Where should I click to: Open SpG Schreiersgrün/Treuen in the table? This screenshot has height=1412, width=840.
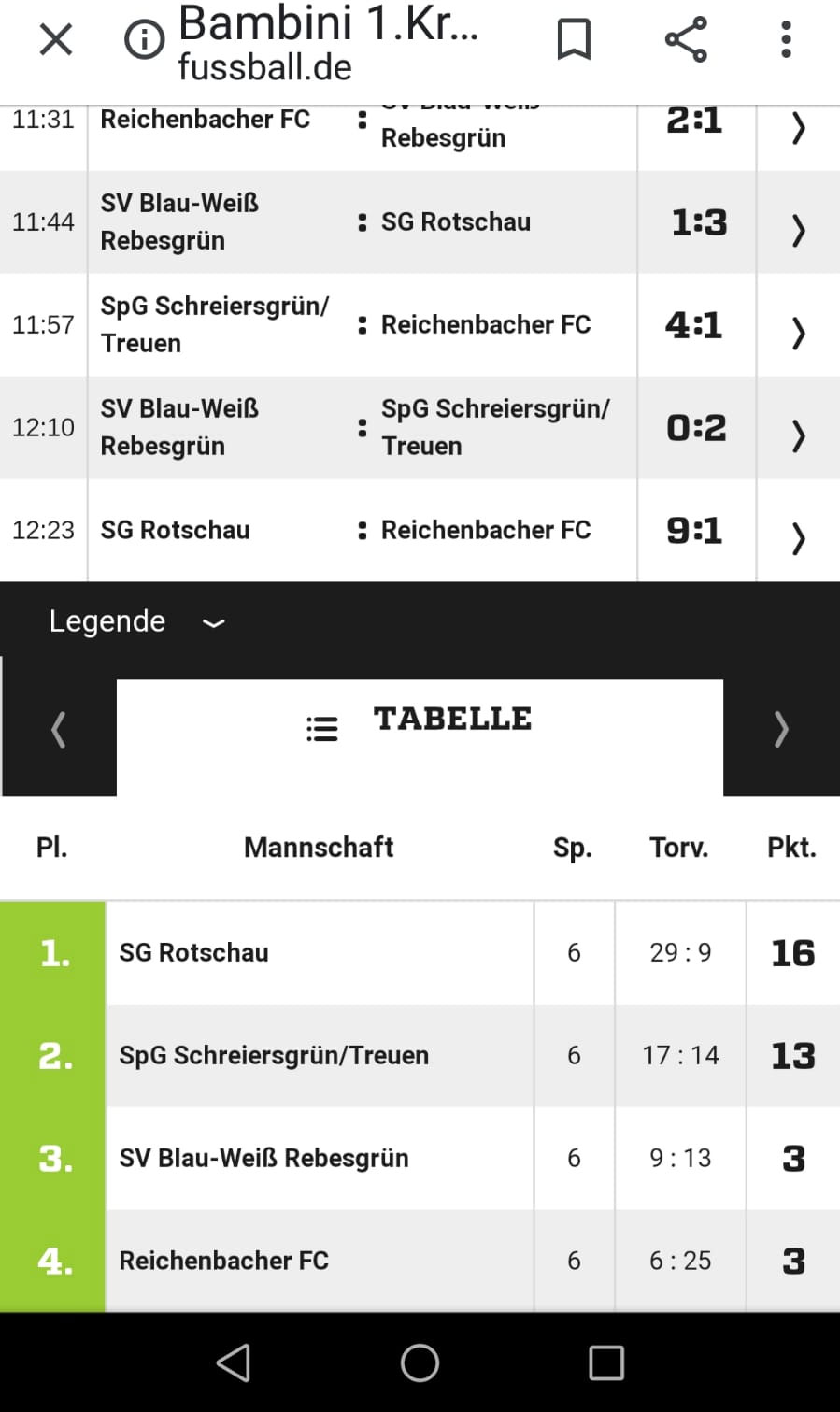coord(420,1056)
